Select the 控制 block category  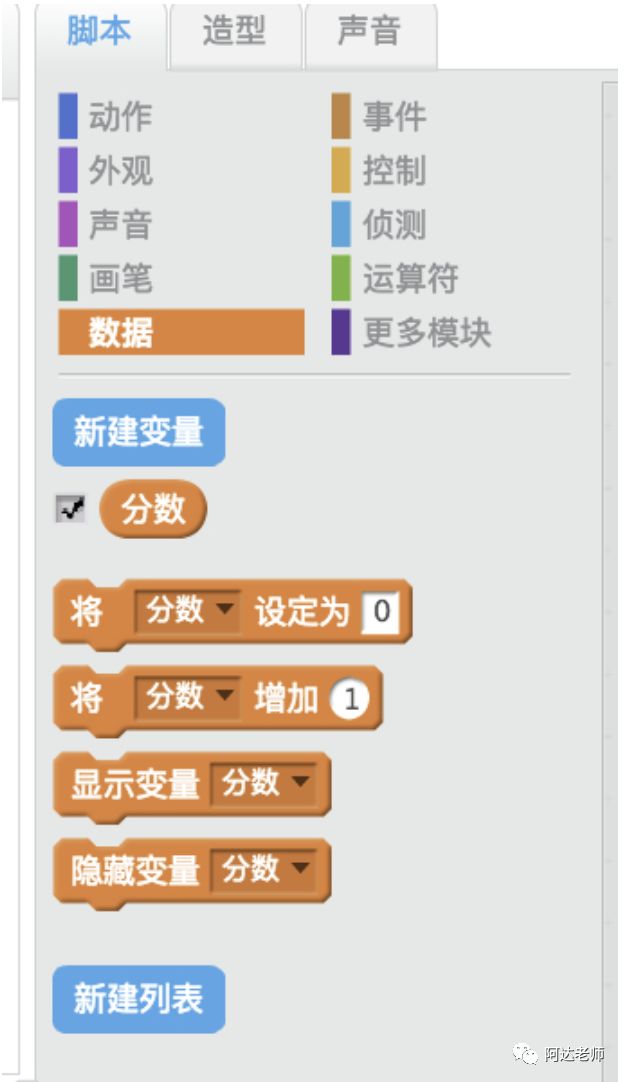(380, 170)
